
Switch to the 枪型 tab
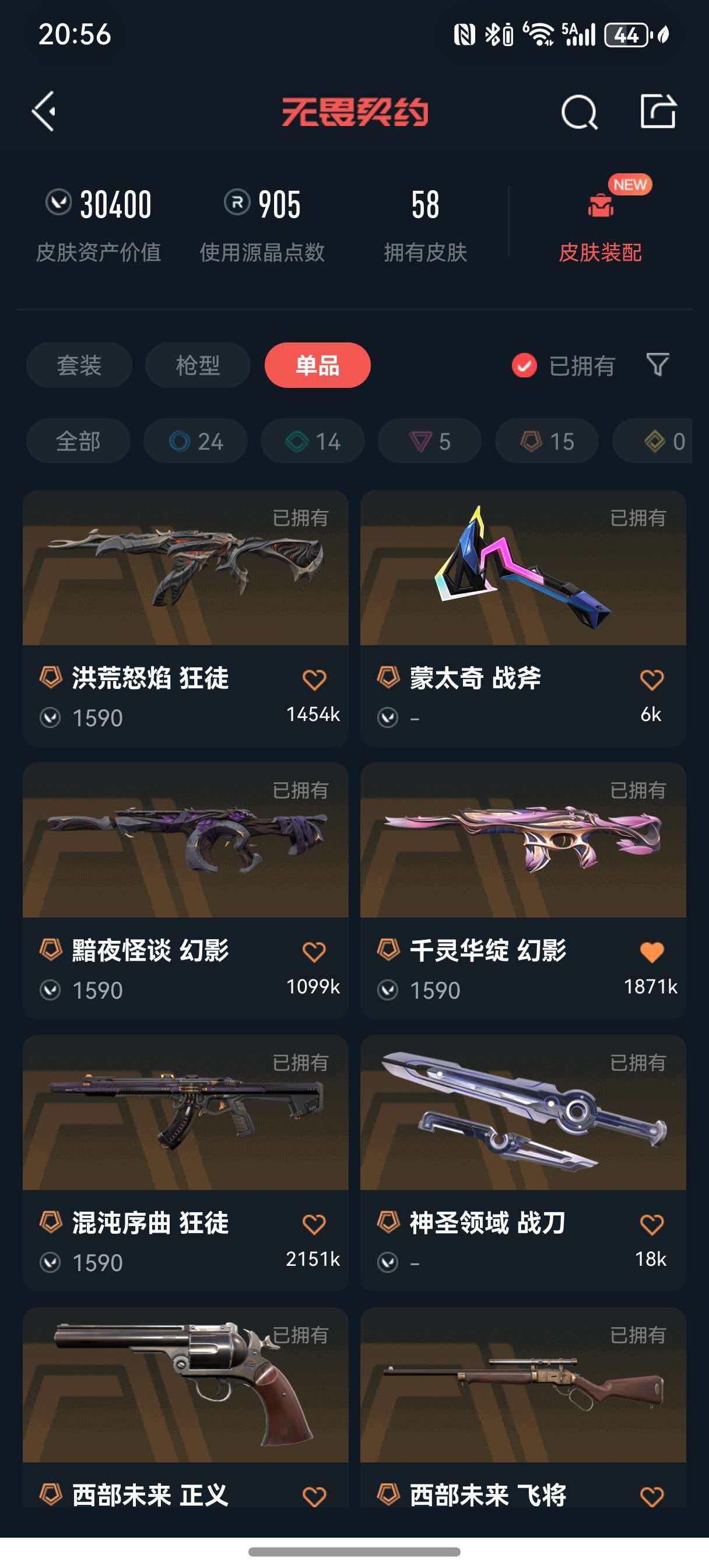tap(198, 365)
